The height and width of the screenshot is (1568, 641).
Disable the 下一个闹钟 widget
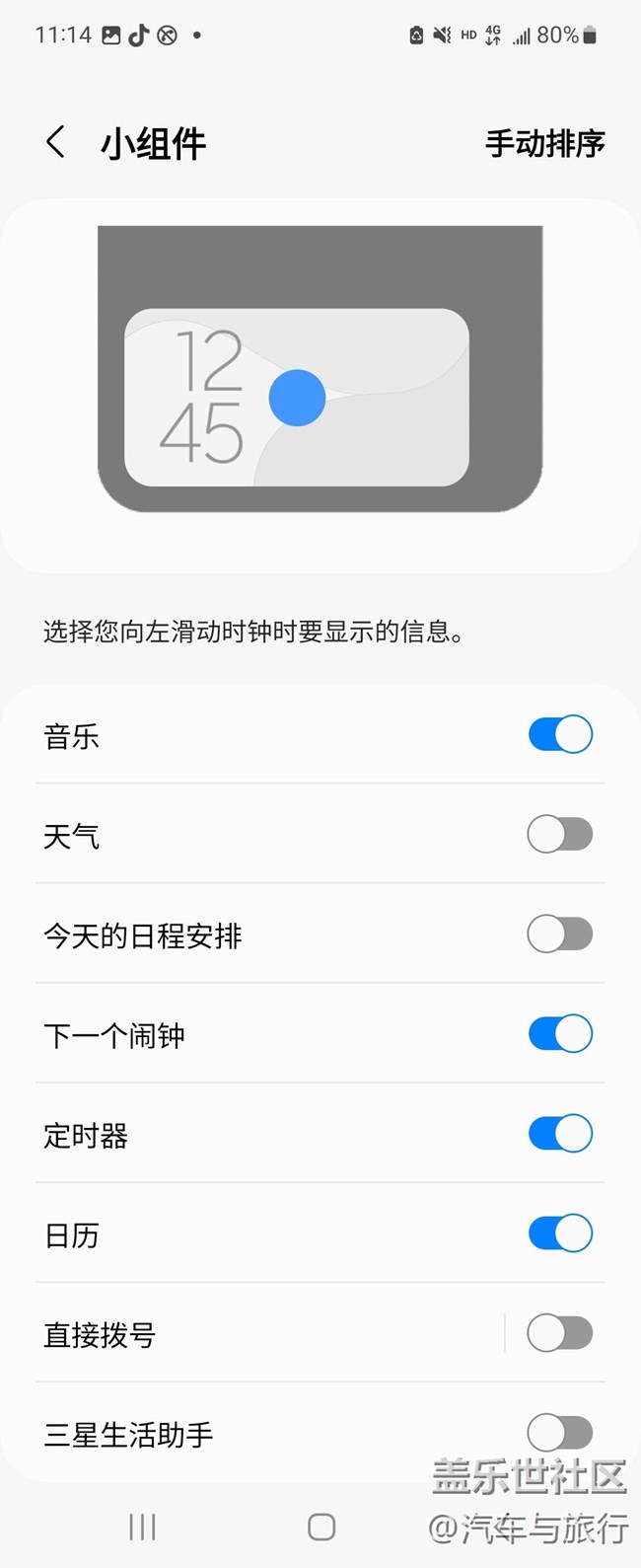[560, 1034]
